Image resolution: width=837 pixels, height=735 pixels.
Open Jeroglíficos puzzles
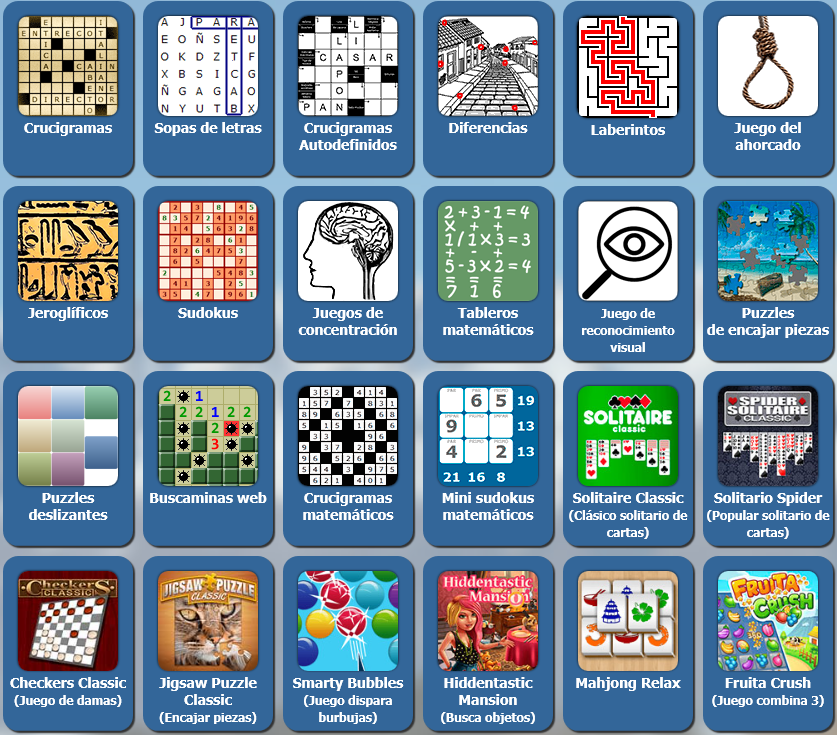point(68,251)
